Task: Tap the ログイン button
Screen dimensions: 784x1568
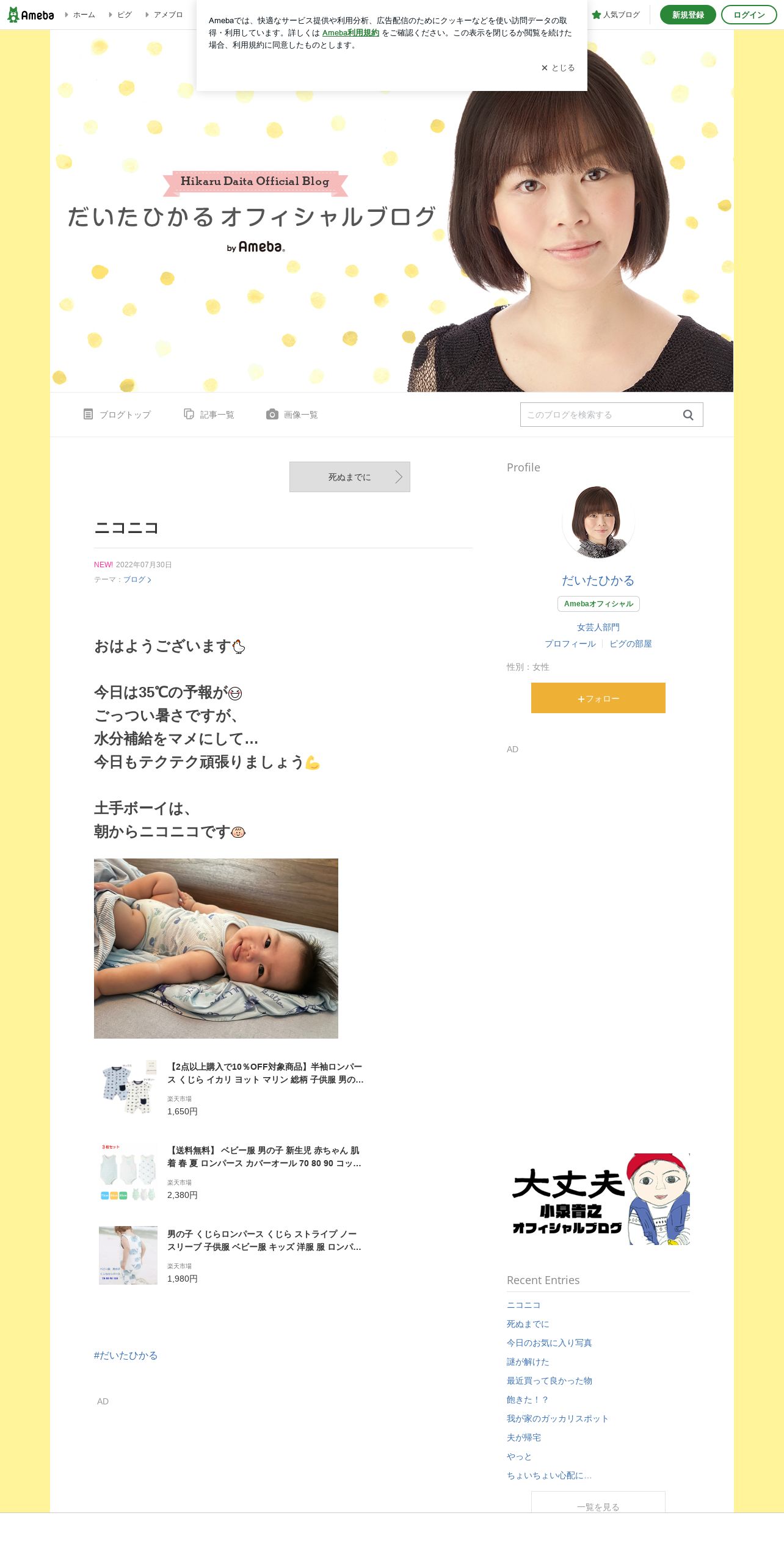Action: pos(749,15)
